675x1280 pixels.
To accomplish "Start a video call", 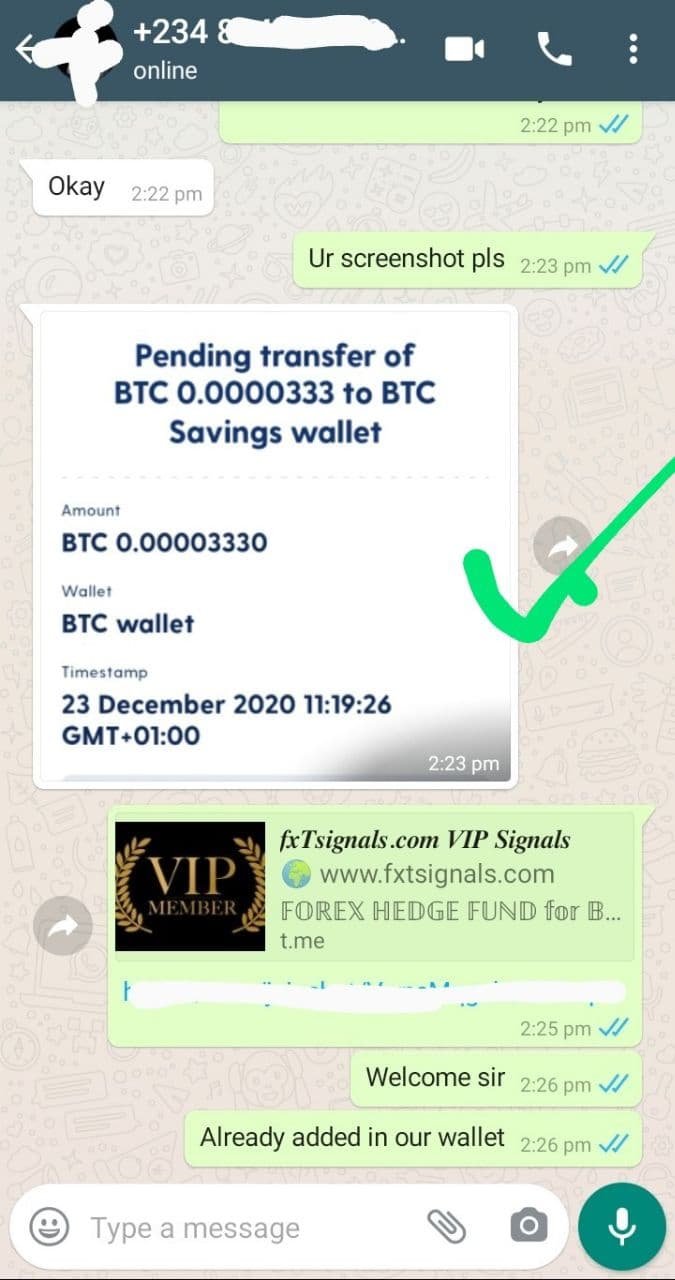I will pos(465,48).
